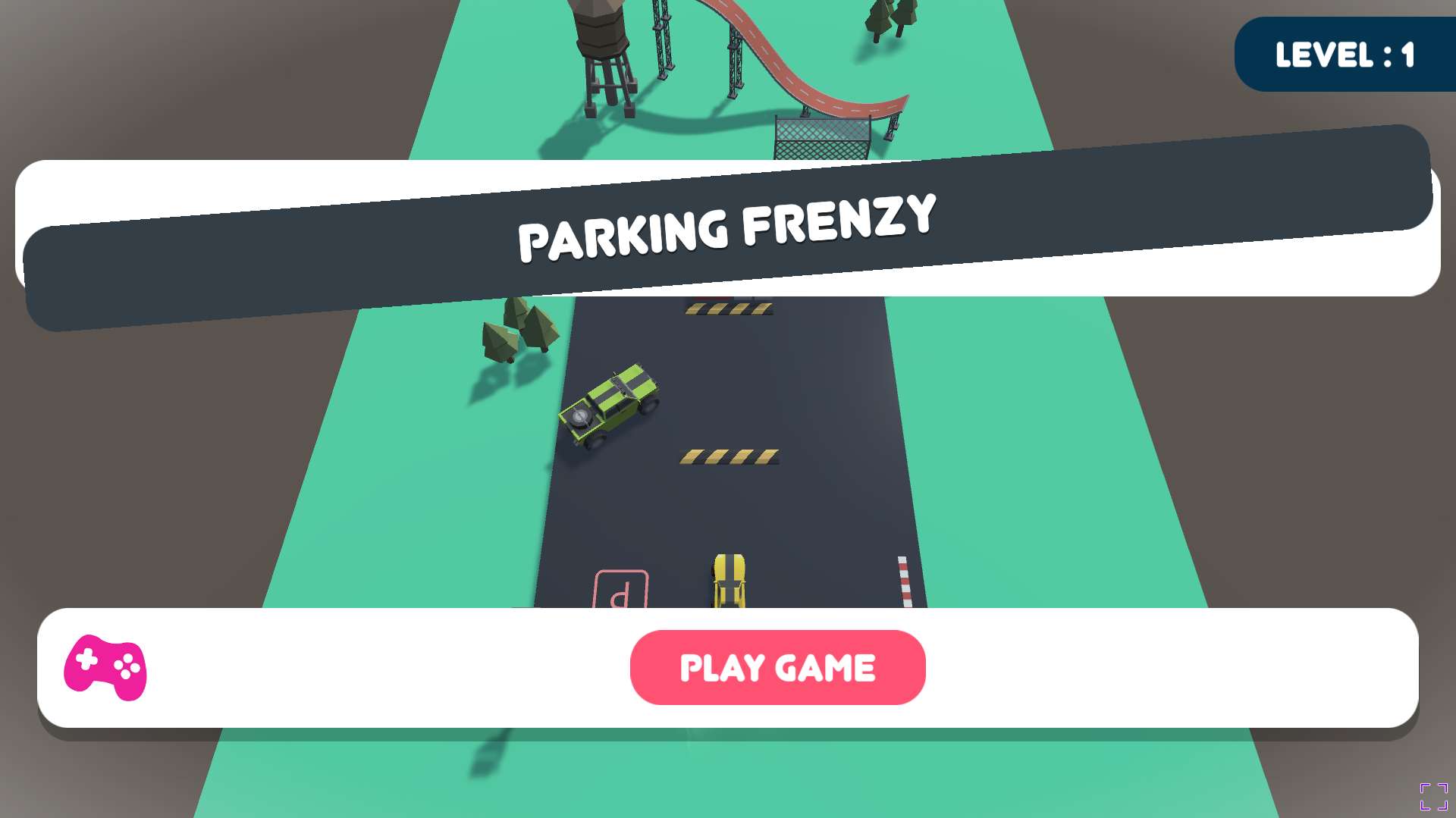Toggle fullscreen mode
The width and height of the screenshot is (1456, 818).
click(1433, 797)
